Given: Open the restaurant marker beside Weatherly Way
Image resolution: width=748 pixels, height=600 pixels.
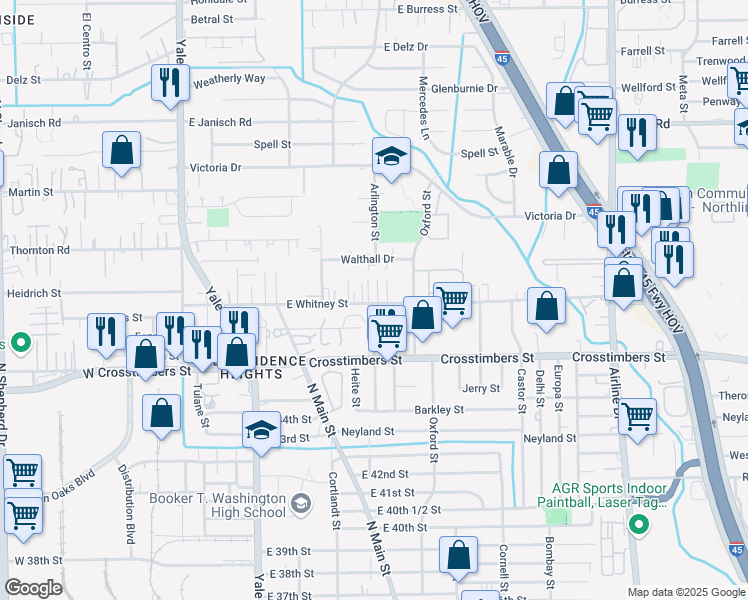Looking at the screenshot, I should [x=168, y=82].
